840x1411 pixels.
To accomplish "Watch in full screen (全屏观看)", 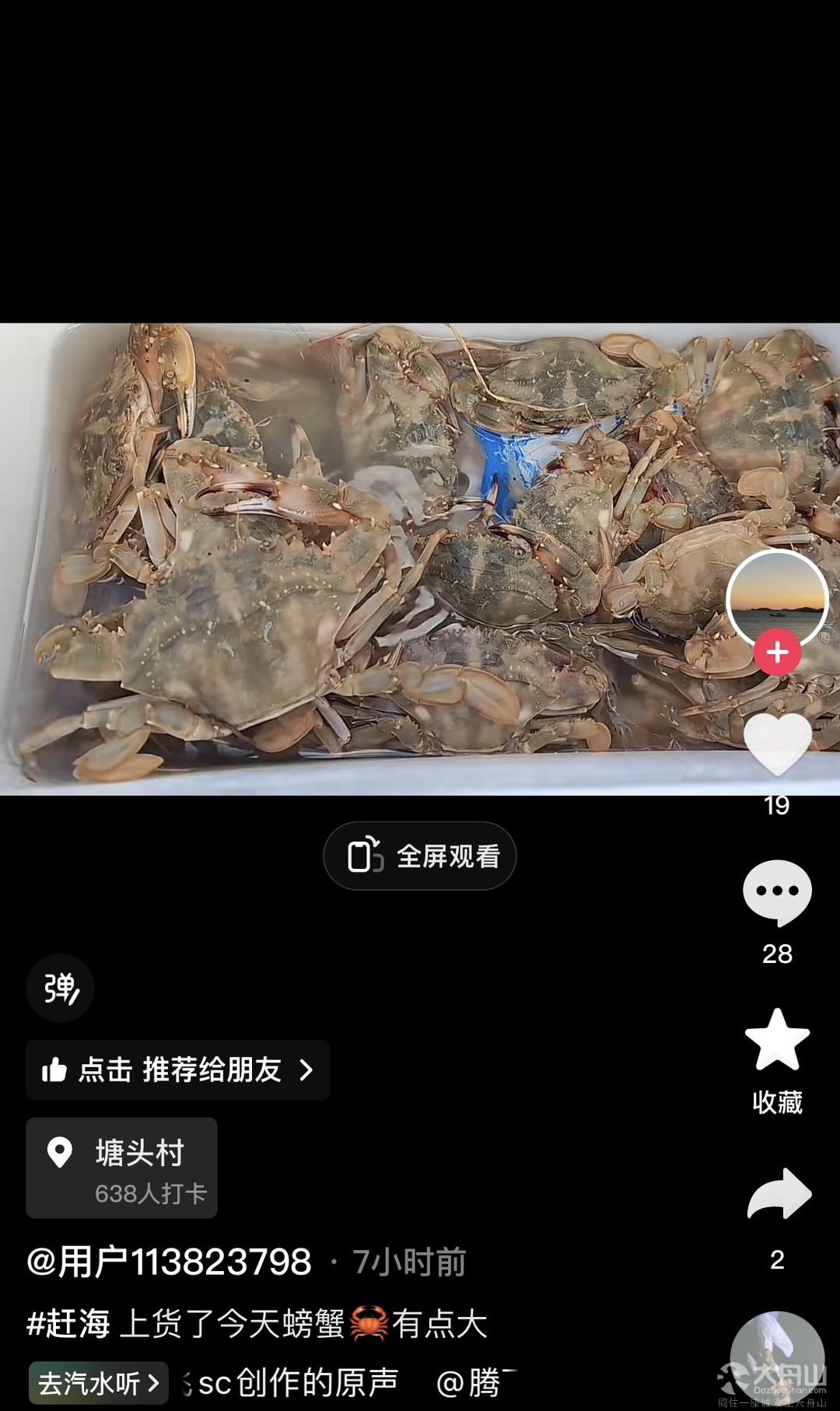I will (420, 856).
